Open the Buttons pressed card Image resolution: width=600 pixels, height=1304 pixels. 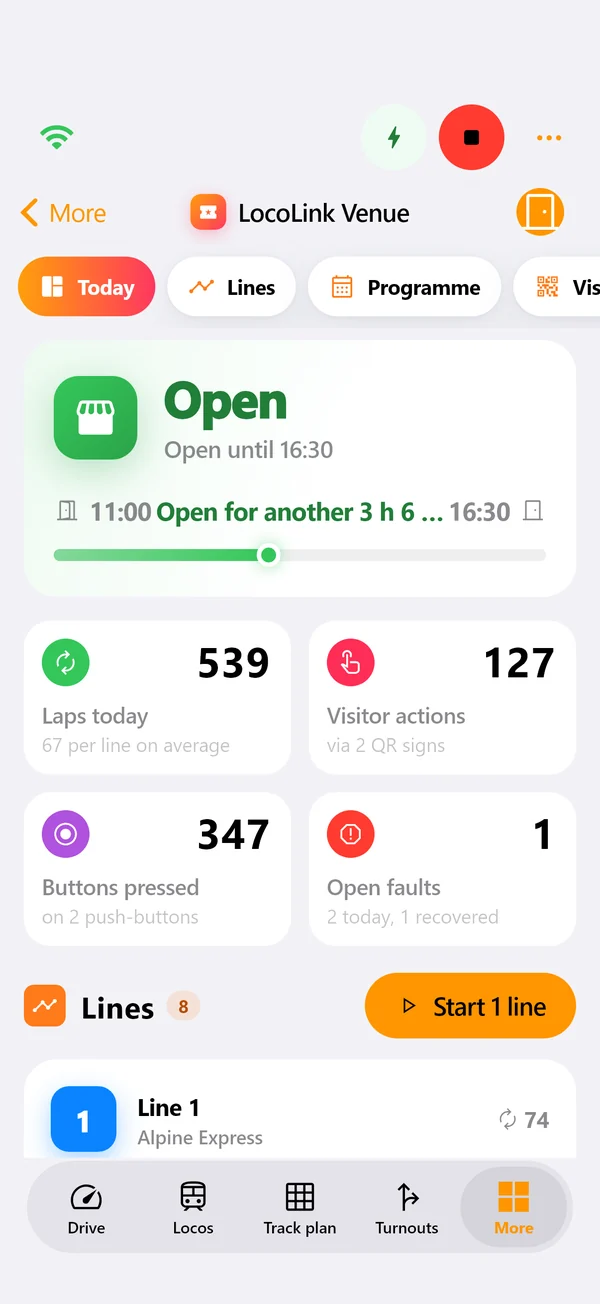point(157,869)
